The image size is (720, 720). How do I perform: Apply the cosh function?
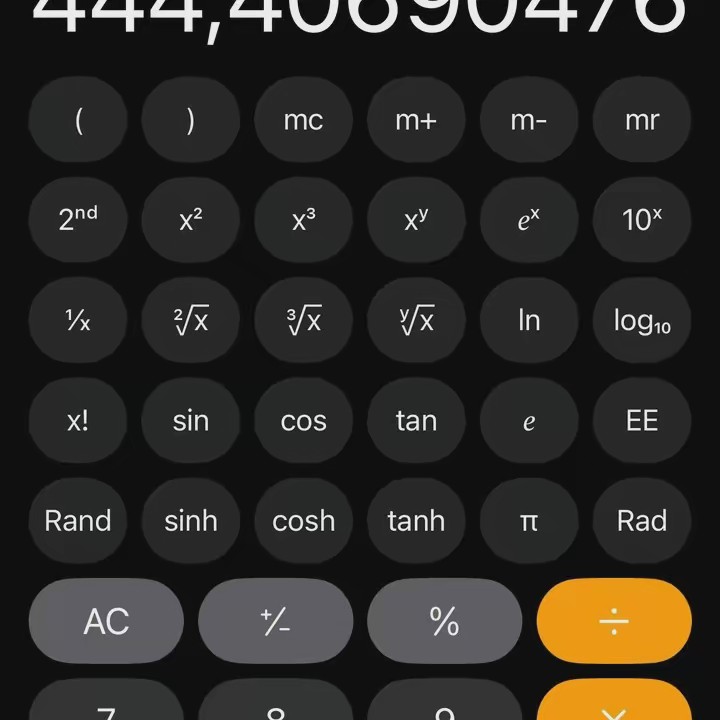click(303, 520)
